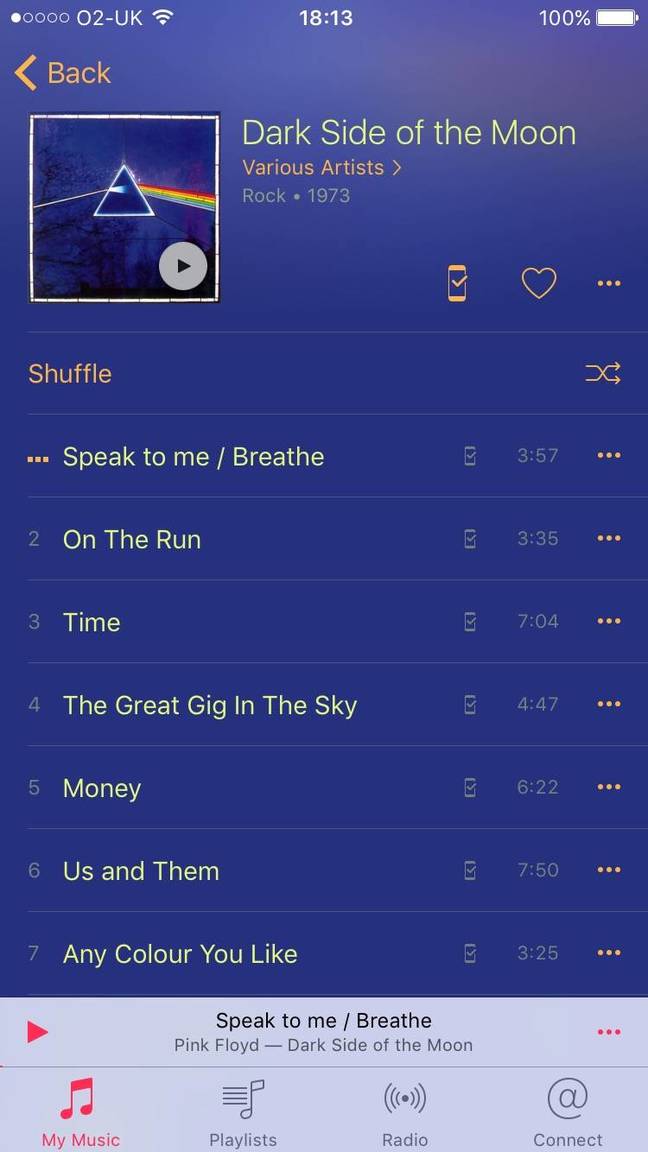Play the track Time

[324, 622]
